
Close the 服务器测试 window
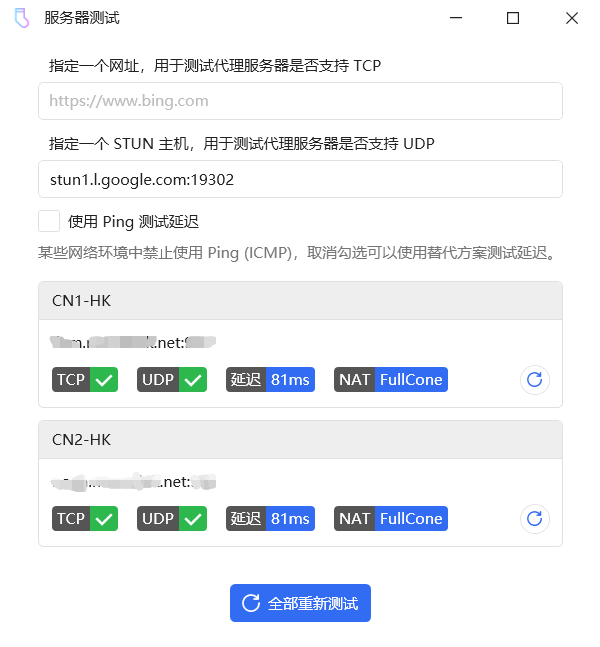pyautogui.click(x=571, y=18)
